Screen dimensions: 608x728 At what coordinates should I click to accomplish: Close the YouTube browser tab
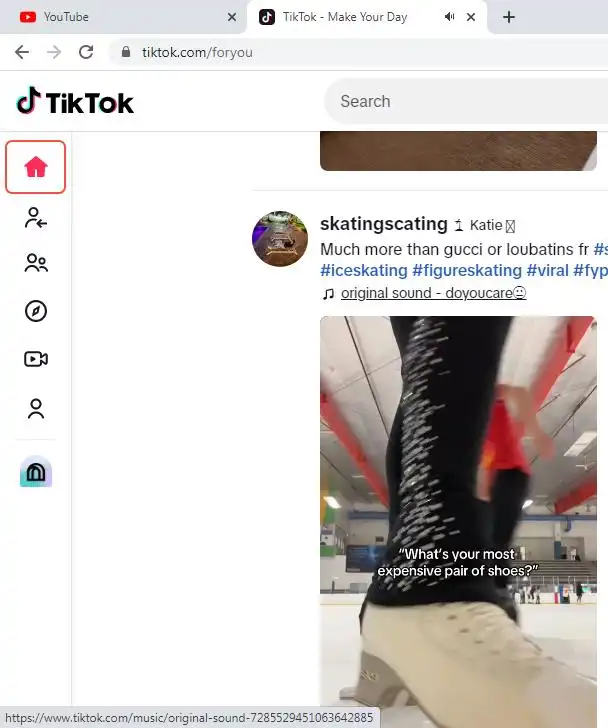(232, 17)
